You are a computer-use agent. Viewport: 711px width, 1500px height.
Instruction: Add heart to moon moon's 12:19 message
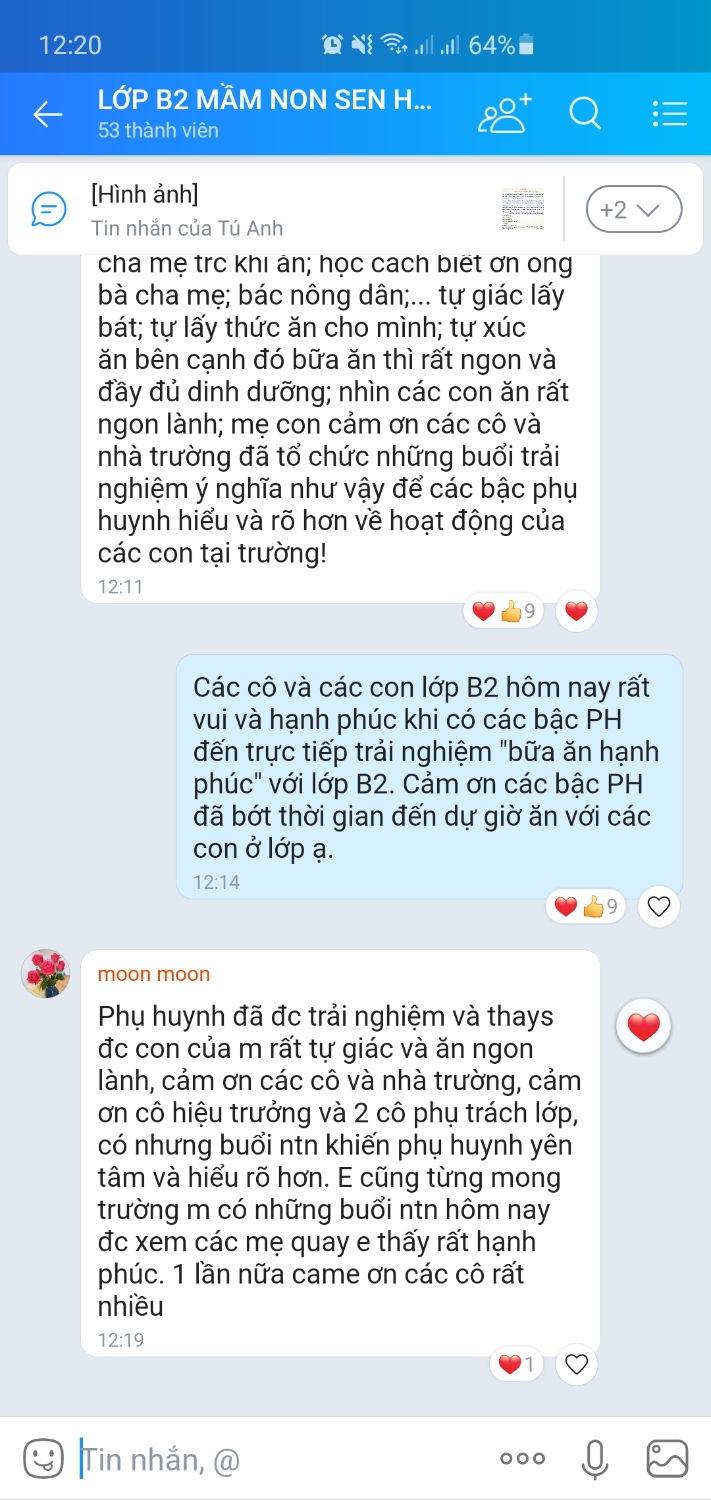pos(576,1364)
